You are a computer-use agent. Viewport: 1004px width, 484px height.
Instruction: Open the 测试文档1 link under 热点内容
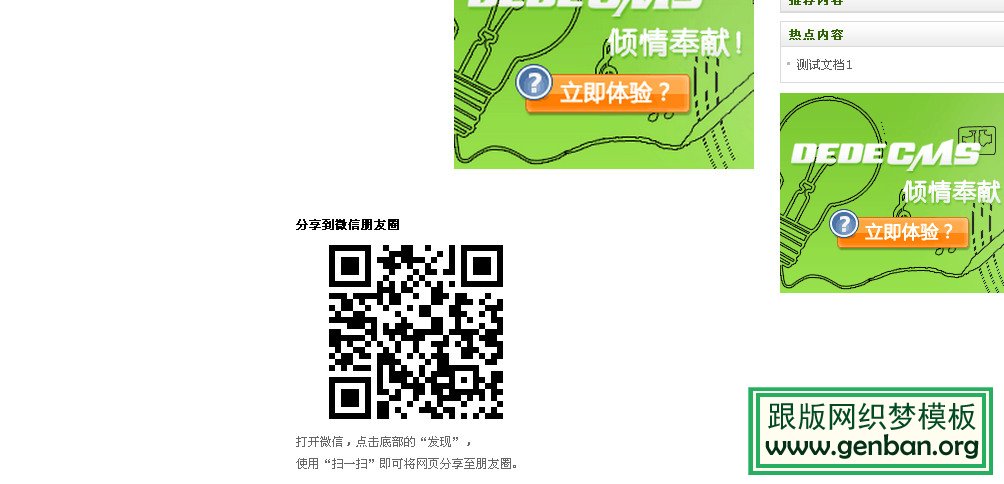824,65
